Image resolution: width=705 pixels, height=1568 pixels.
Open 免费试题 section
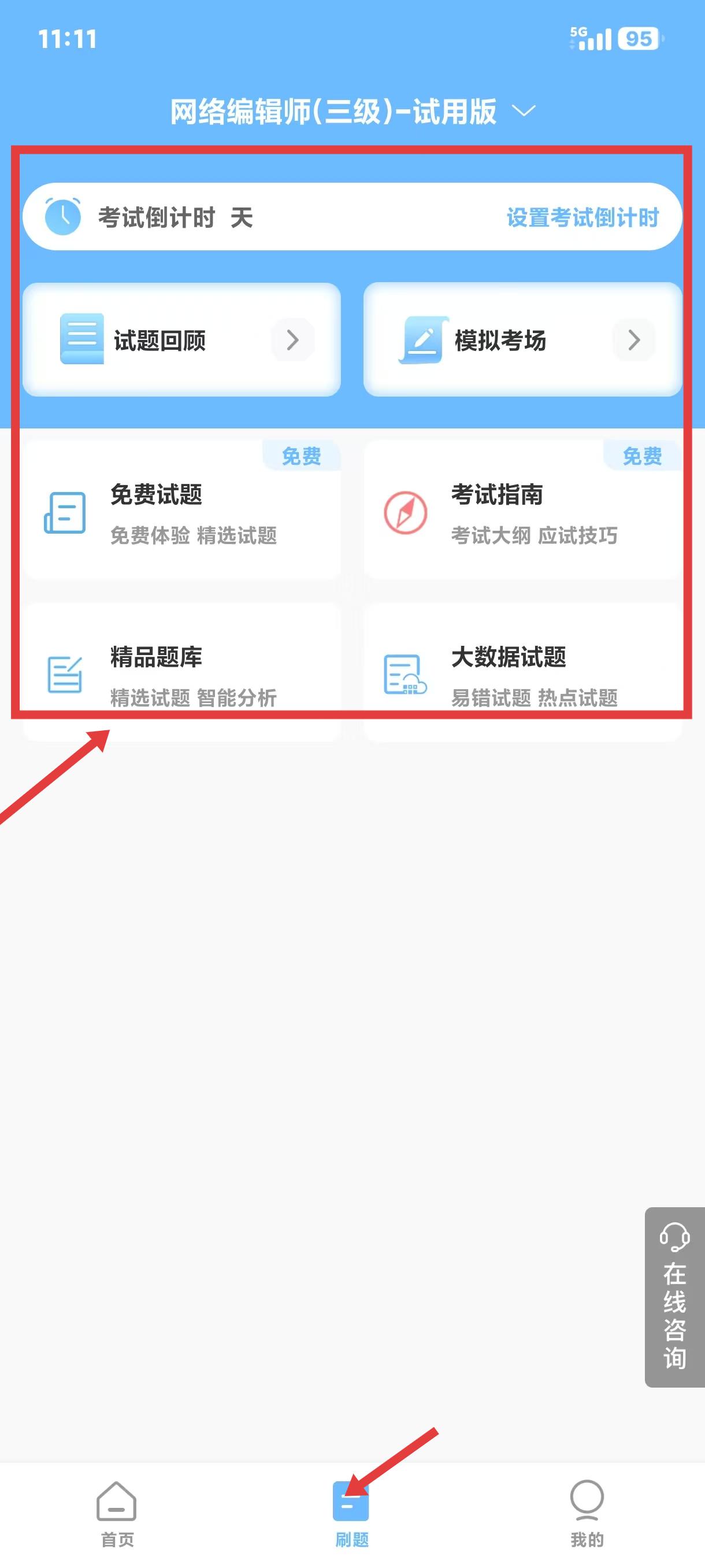point(181,510)
